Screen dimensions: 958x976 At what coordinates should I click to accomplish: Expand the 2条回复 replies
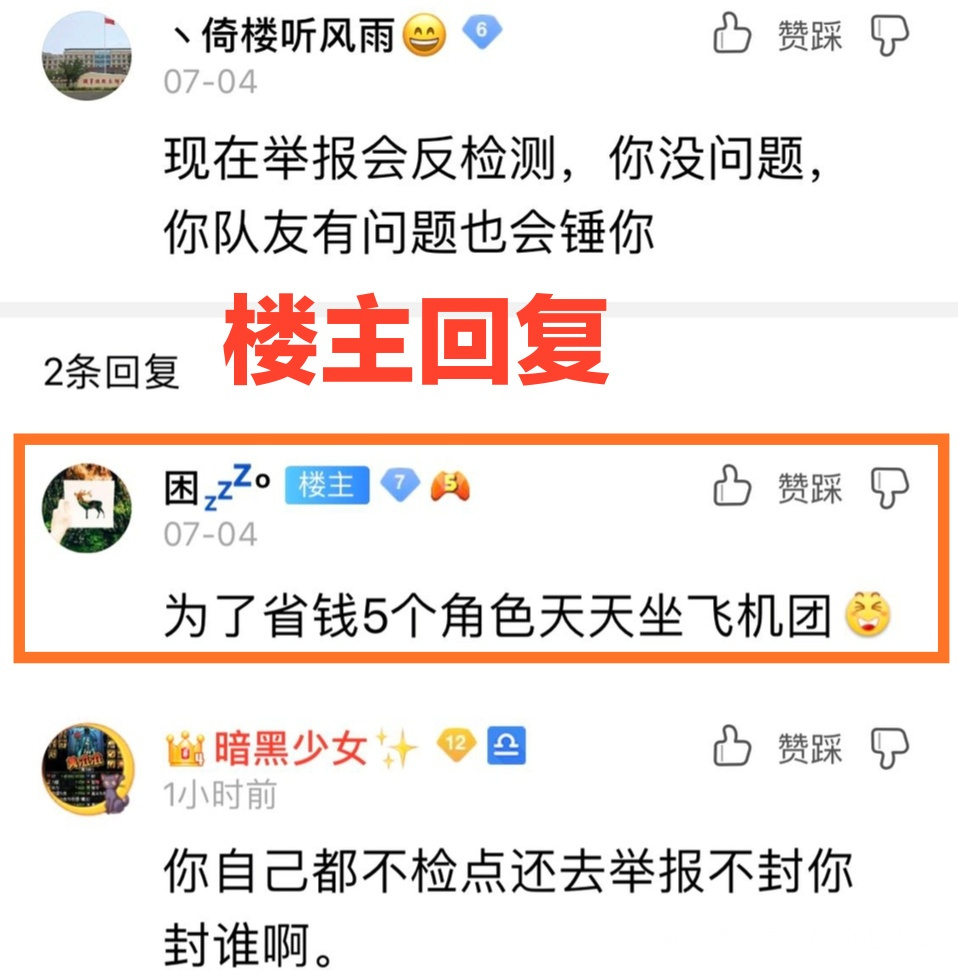pyautogui.click(x=111, y=371)
